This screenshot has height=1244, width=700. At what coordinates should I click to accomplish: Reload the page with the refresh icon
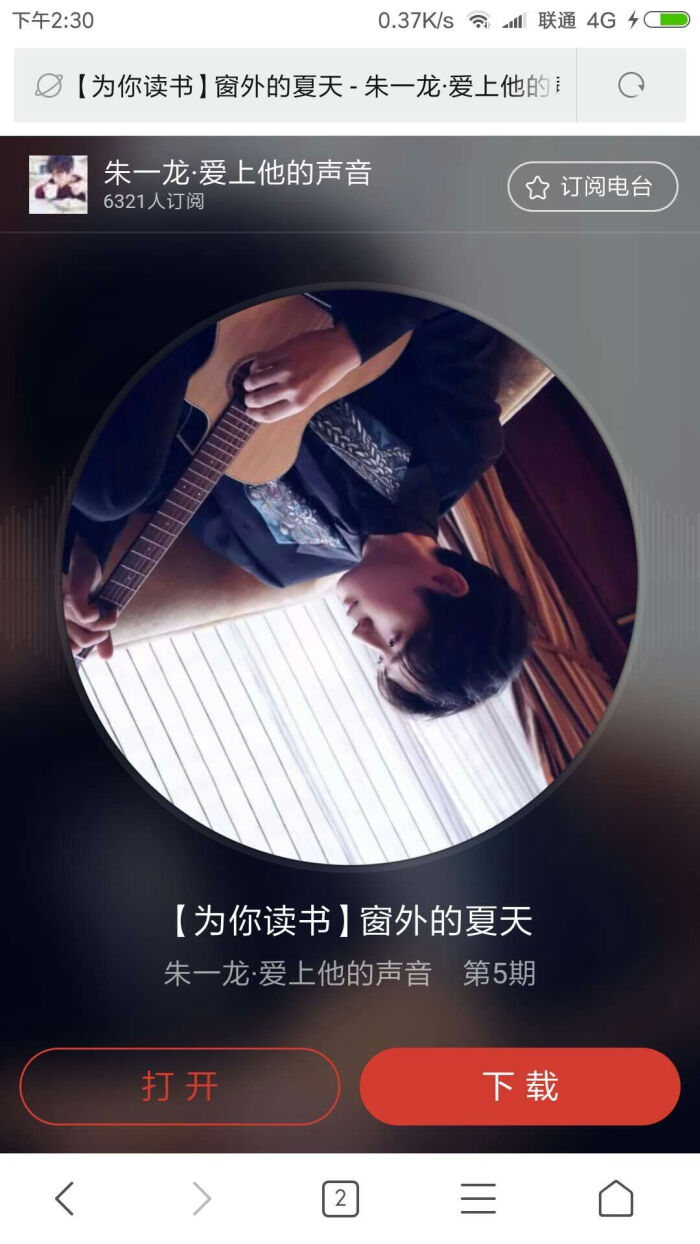(631, 86)
